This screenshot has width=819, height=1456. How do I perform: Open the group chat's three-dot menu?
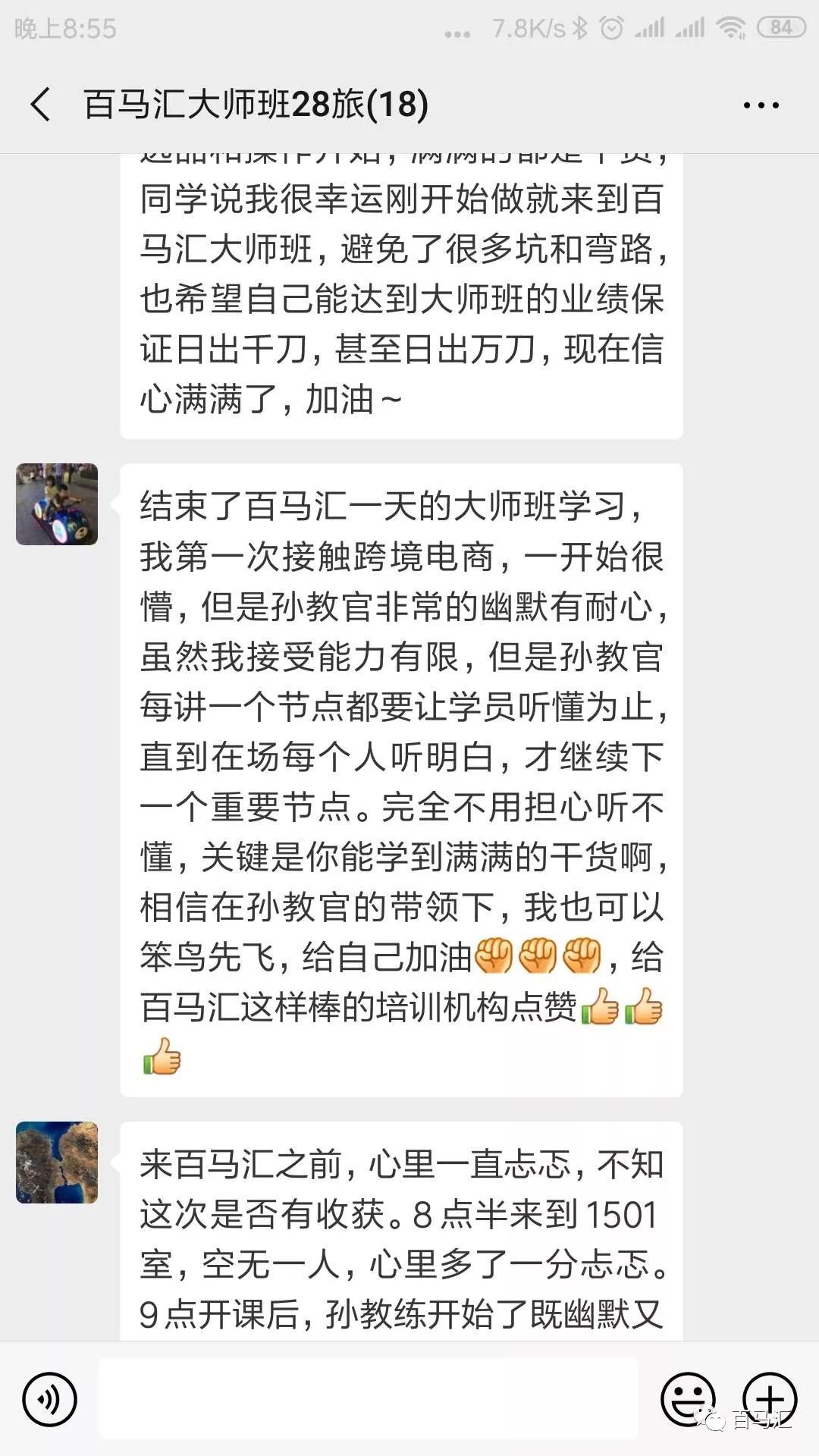coord(761,105)
